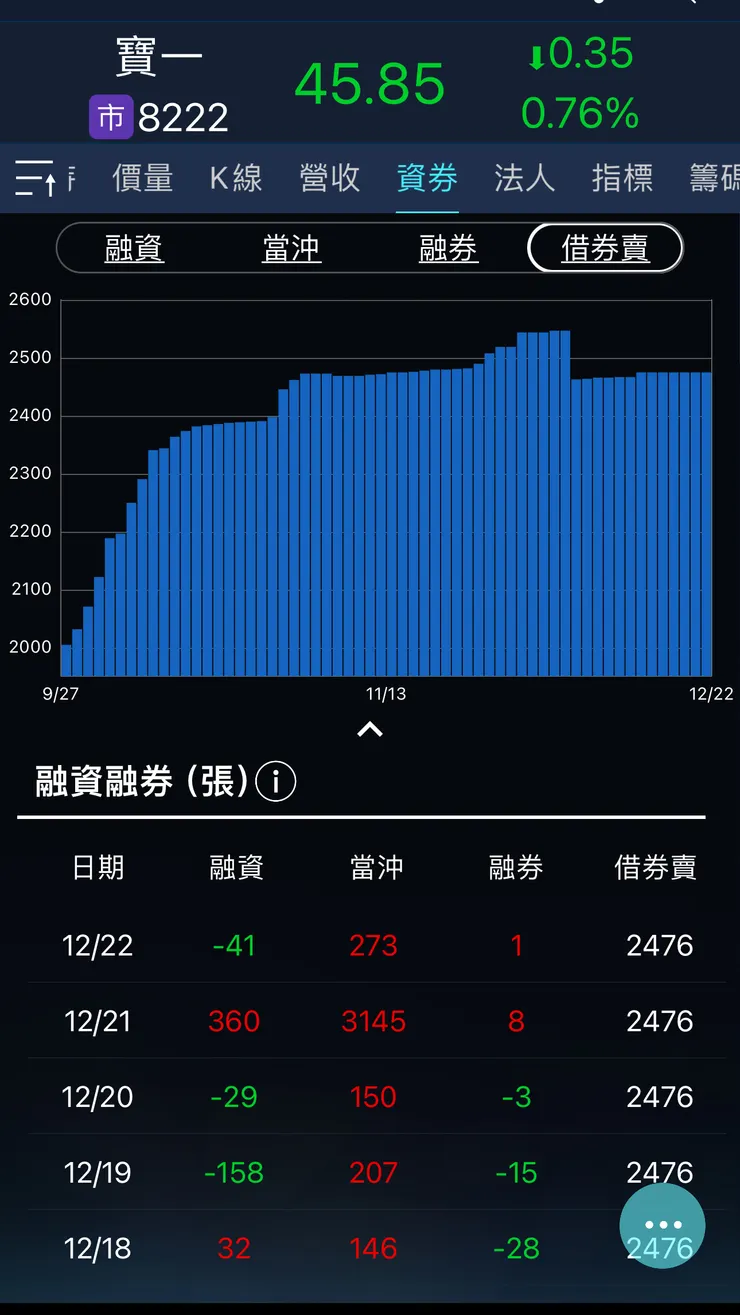Collapse the chart using the up chevron

(x=370, y=729)
